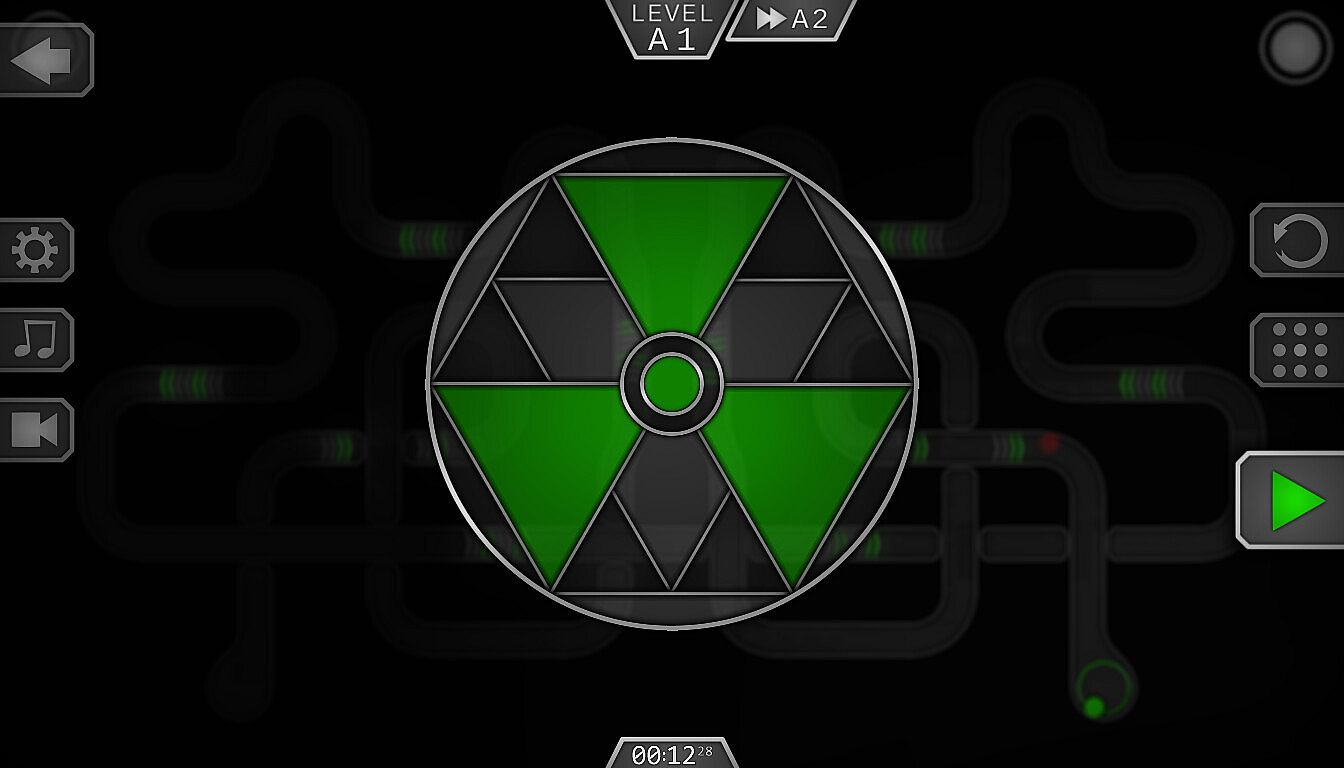Tap the green center circle of the dial
1344x768 pixels.
[672, 384]
